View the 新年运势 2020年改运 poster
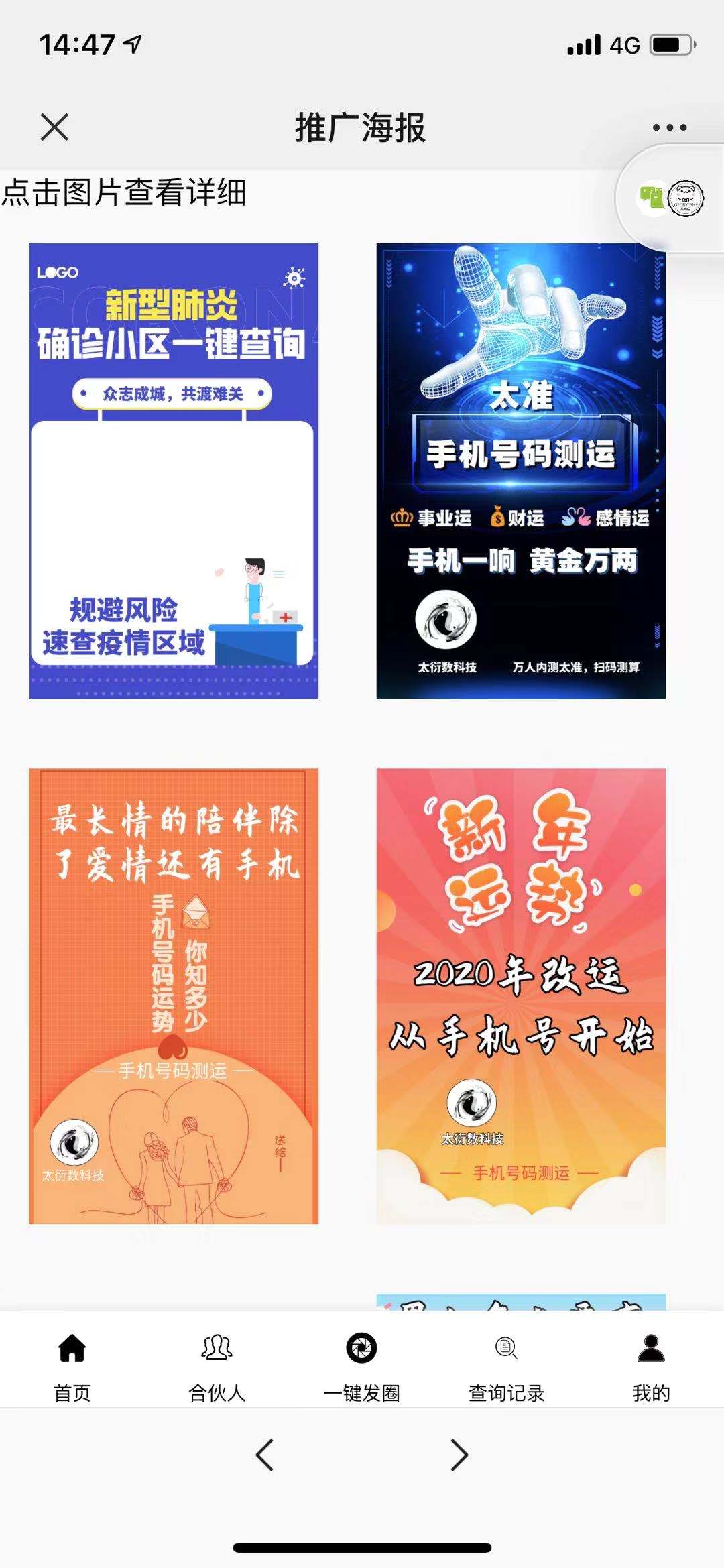Image resolution: width=724 pixels, height=1568 pixels. pos(521,996)
